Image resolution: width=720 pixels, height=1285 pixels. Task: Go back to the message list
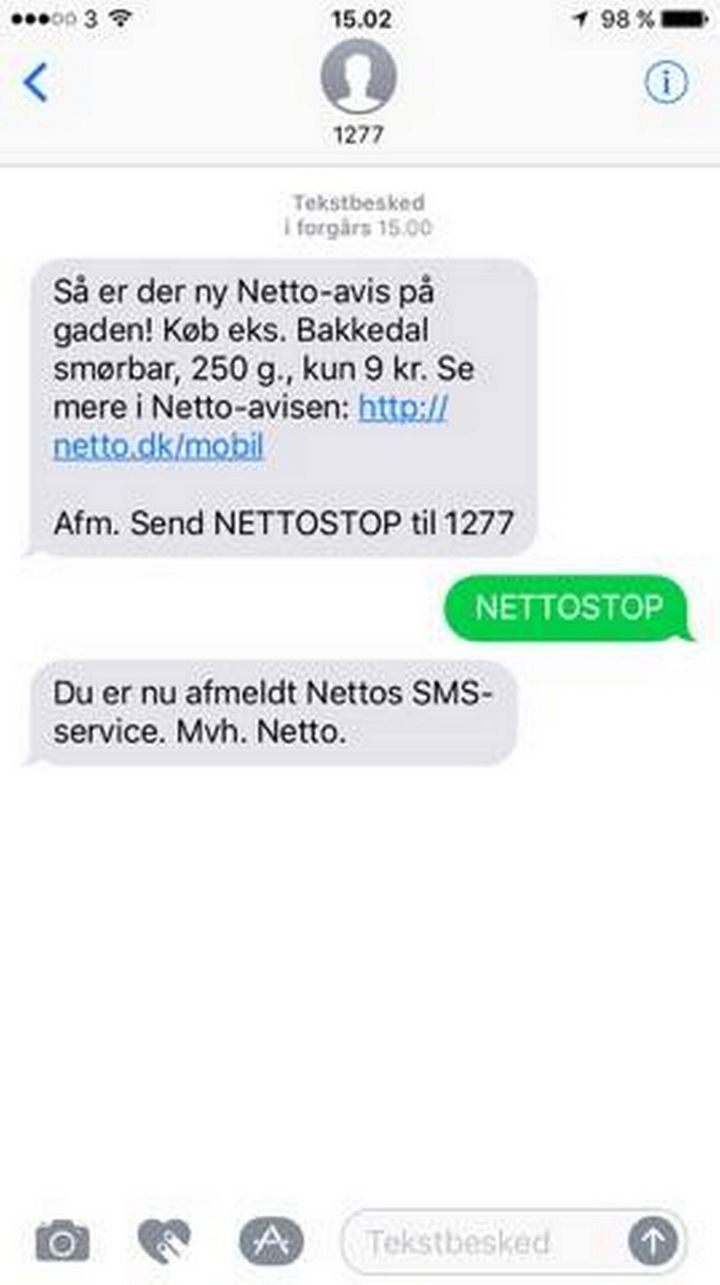pos(35,83)
